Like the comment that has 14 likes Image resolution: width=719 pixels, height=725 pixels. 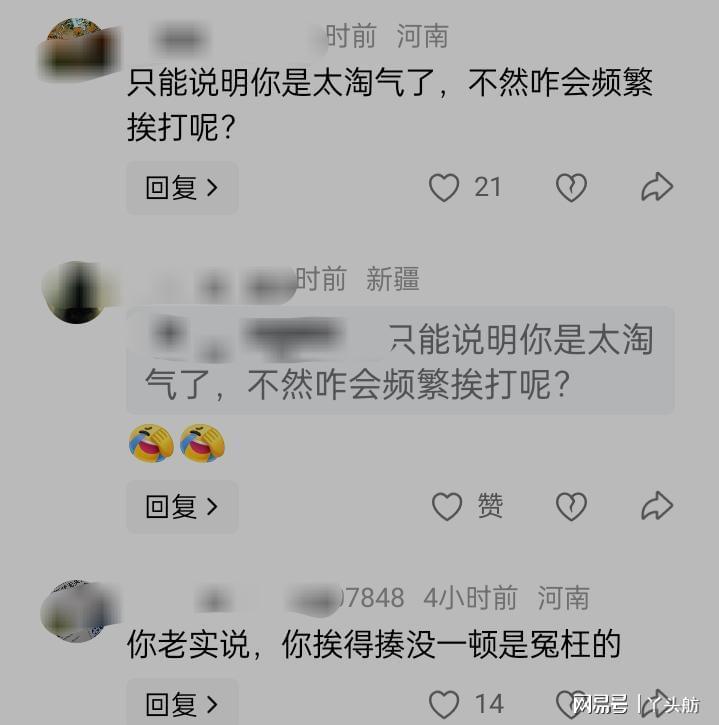tap(444, 703)
